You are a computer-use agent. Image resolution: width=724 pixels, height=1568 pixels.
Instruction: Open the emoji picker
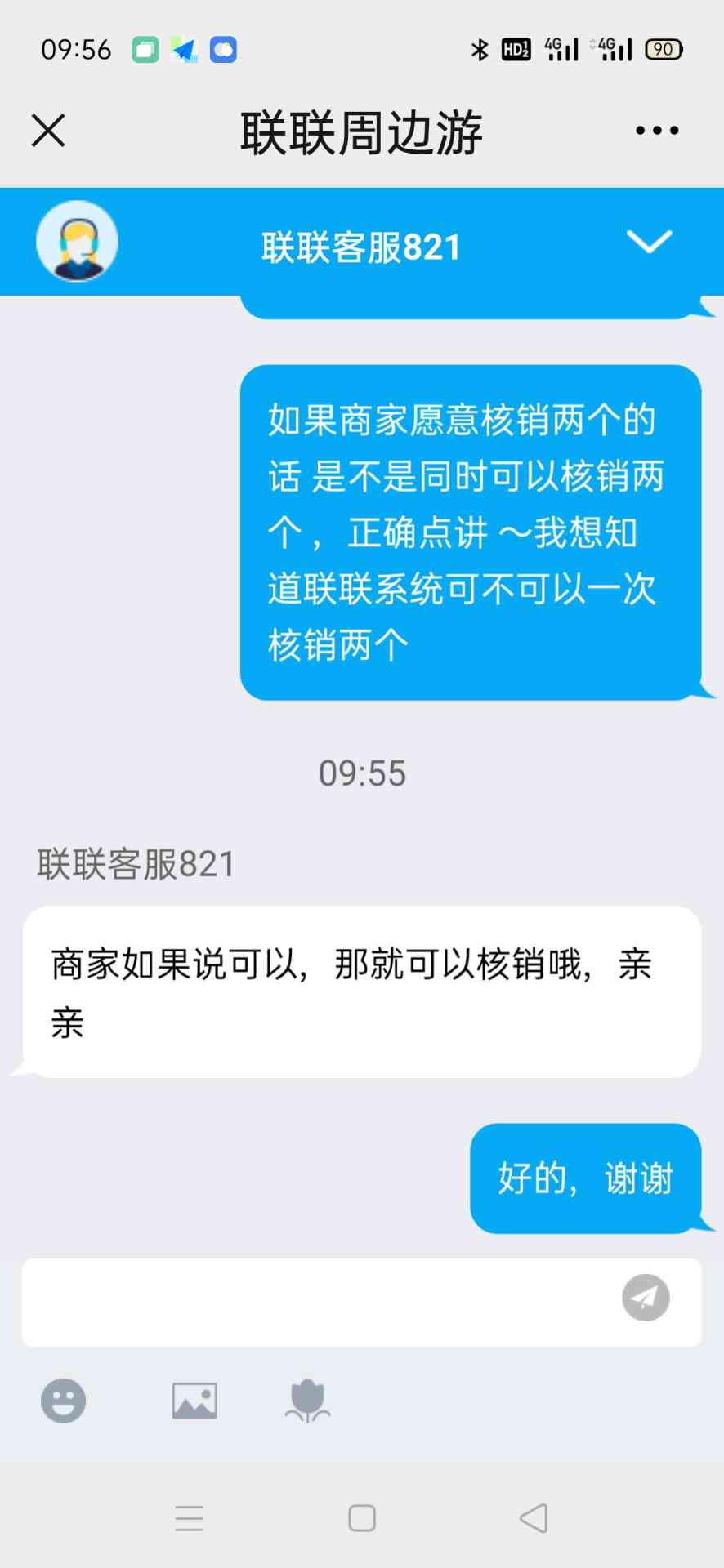pos(63,1401)
